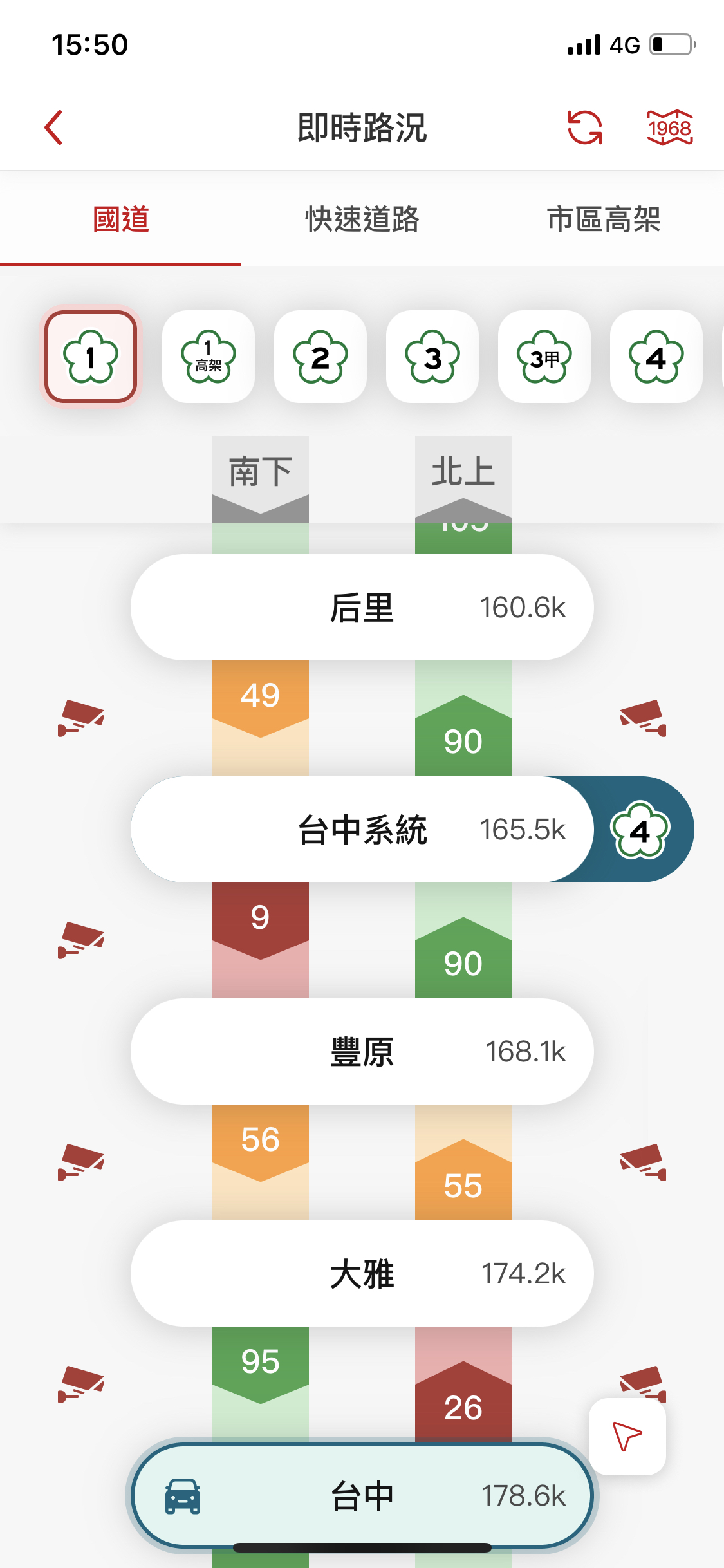Open the 后里 160.6k interchange
The width and height of the screenshot is (724, 1568).
(x=362, y=607)
